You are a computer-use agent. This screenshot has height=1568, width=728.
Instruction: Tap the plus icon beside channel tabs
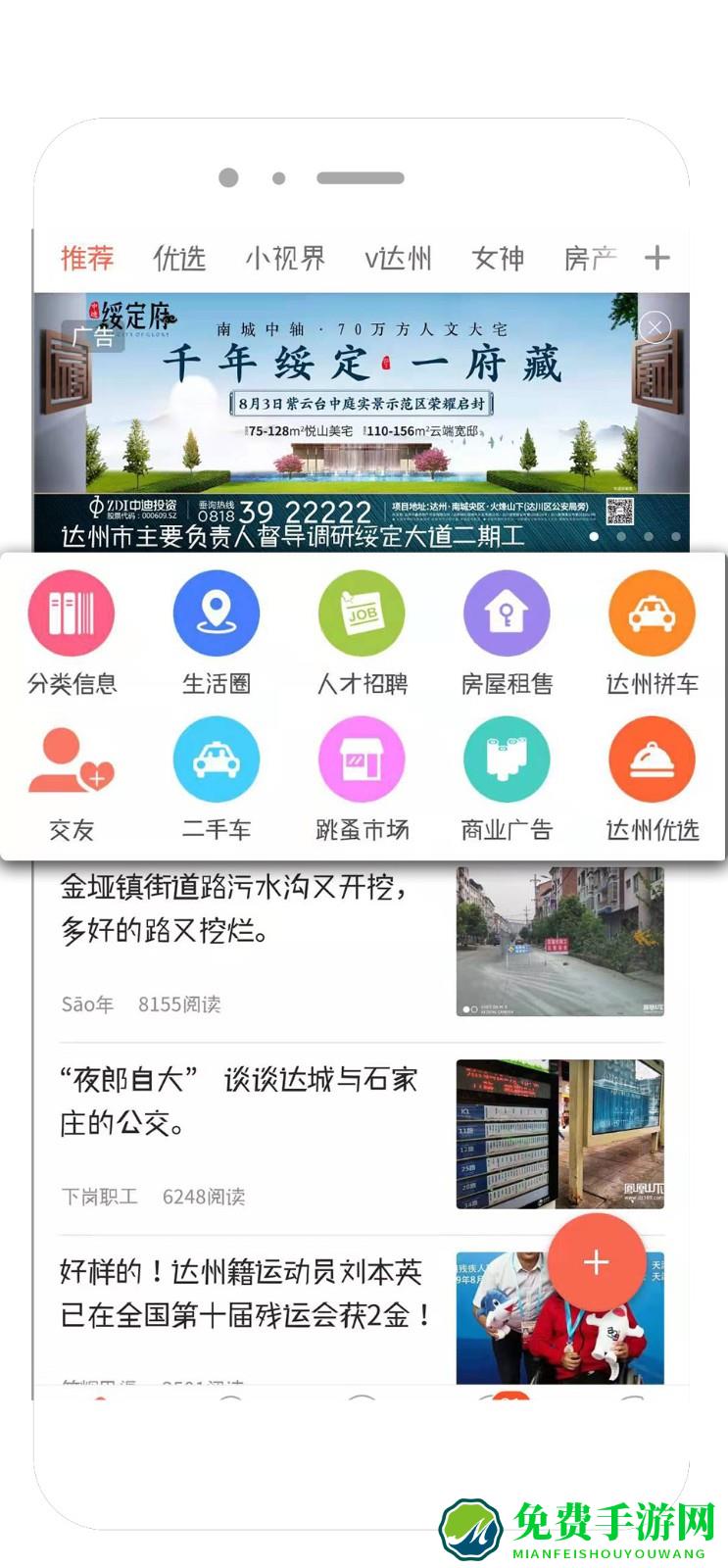[658, 256]
